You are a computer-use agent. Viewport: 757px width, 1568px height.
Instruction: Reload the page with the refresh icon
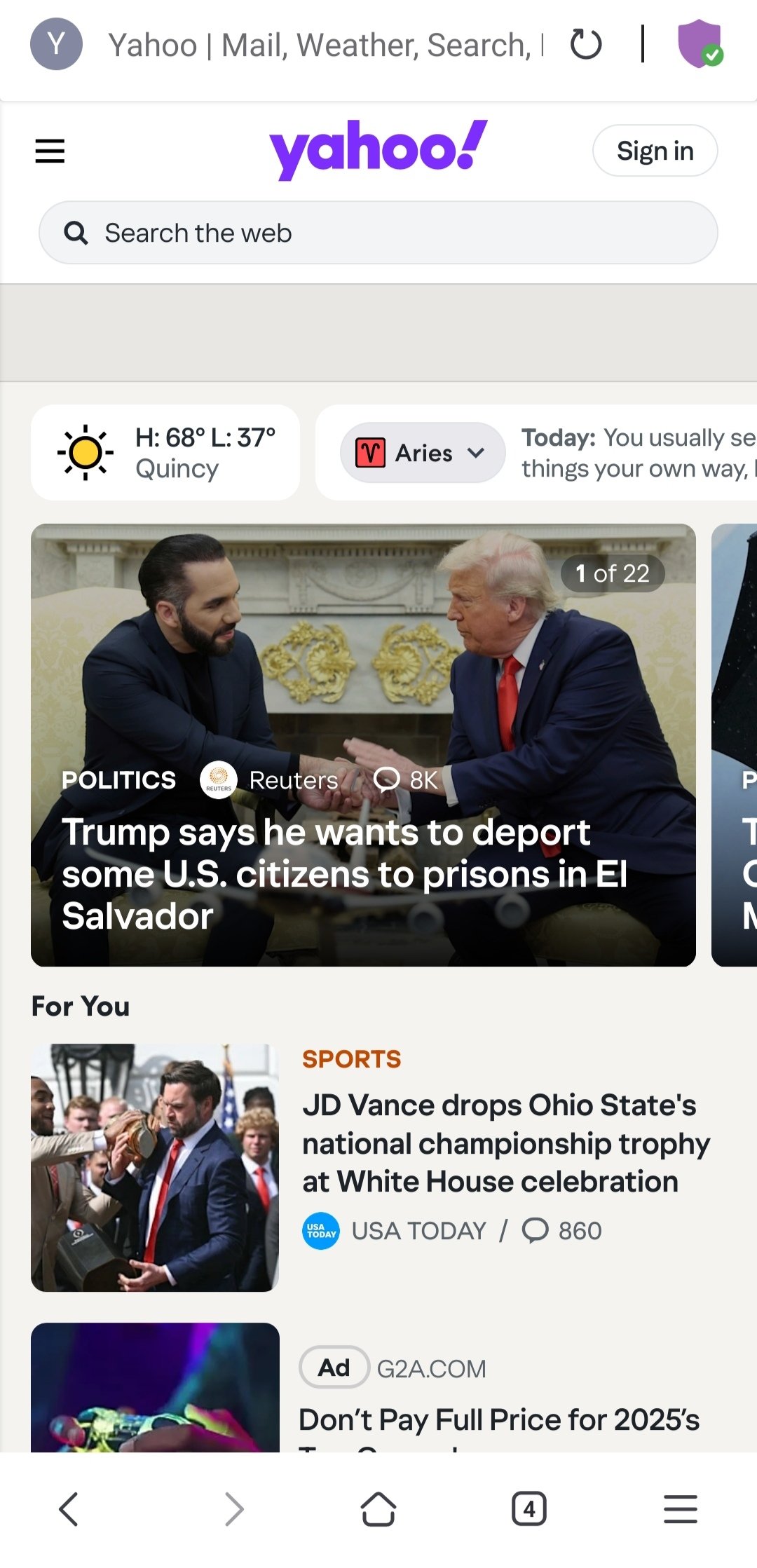(586, 44)
